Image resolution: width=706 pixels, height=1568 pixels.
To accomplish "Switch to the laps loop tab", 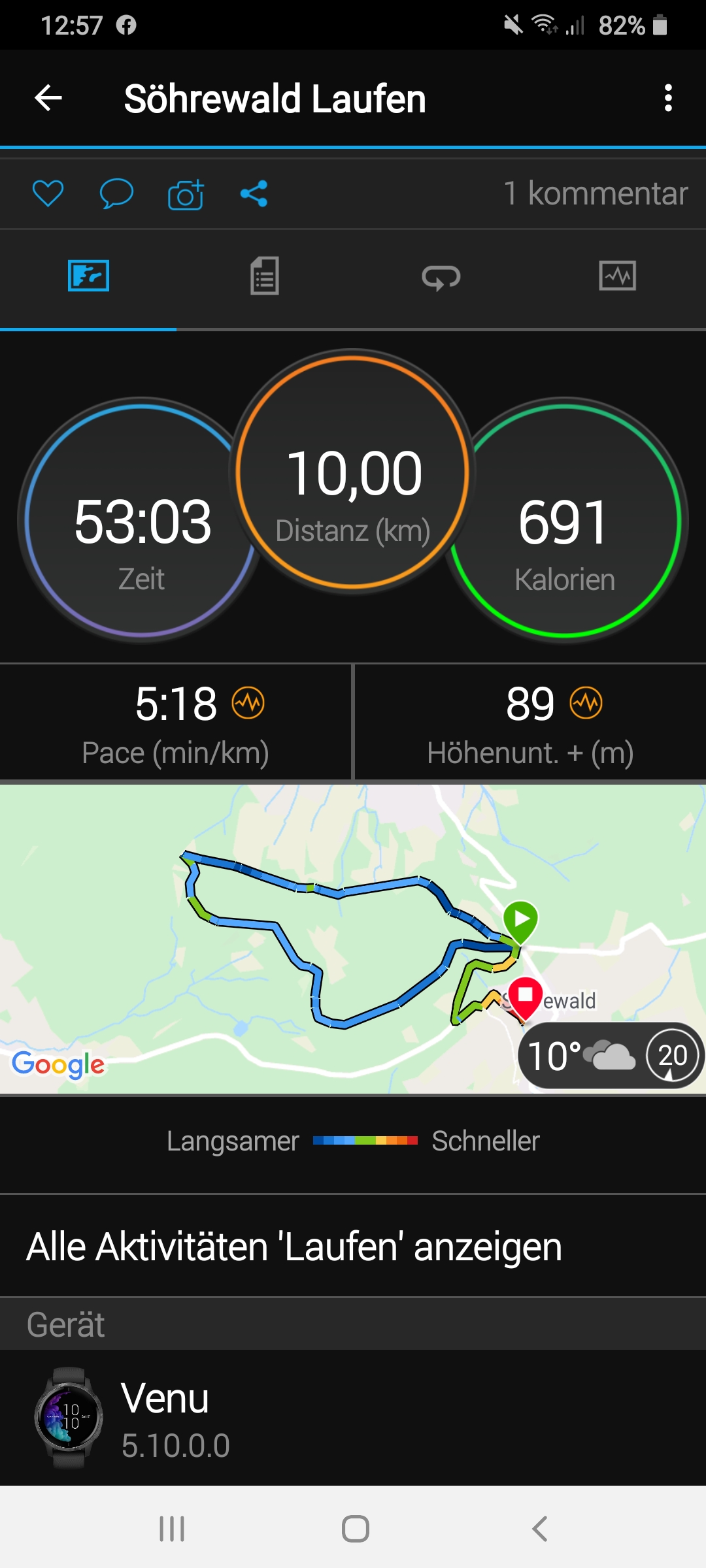I will (x=441, y=277).
